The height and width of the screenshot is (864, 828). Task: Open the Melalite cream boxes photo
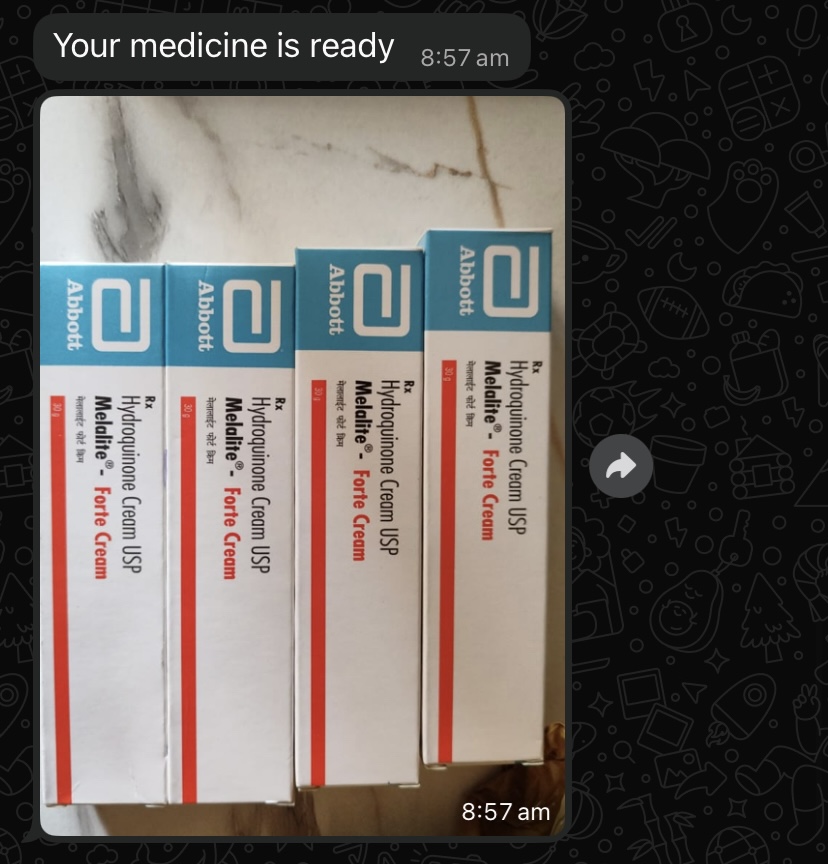pyautogui.click(x=303, y=465)
